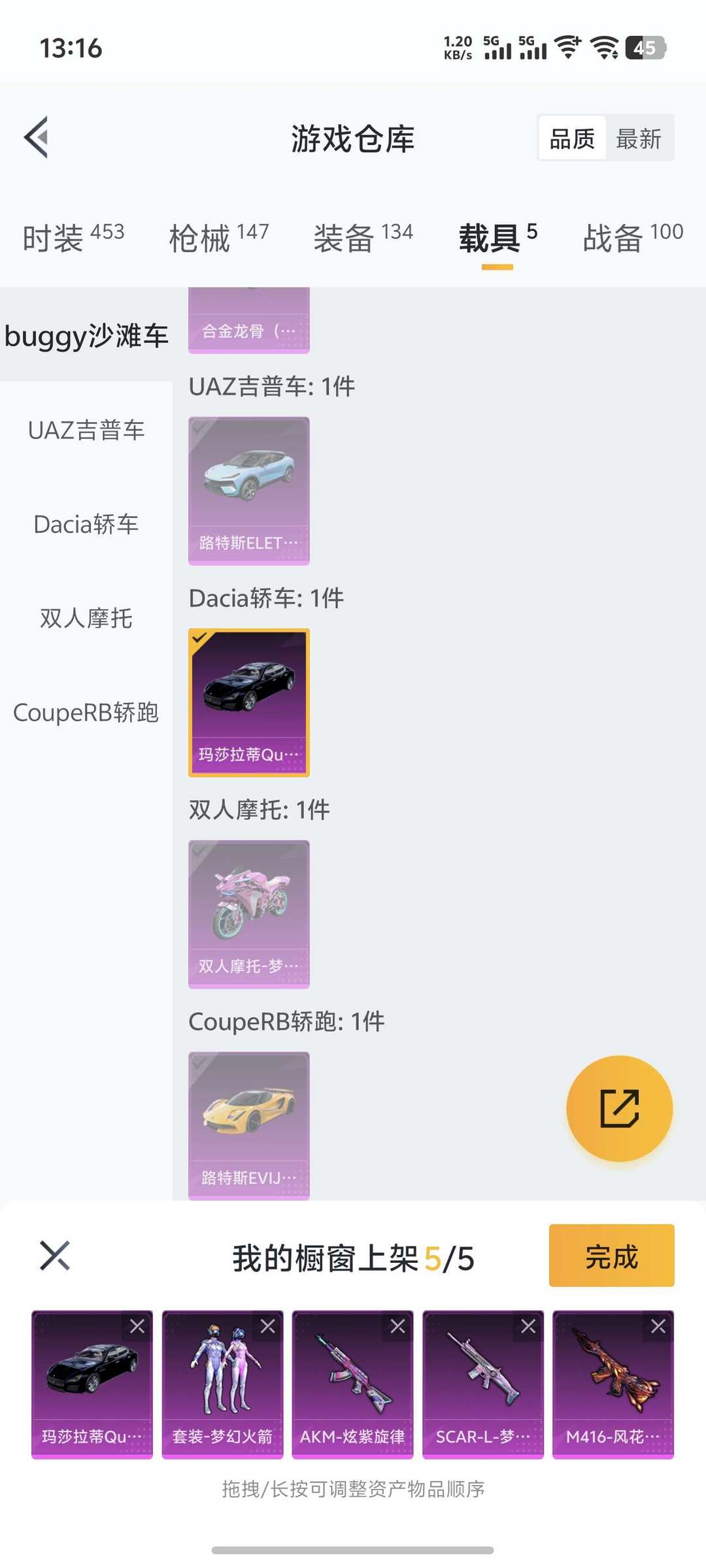Select the 路特斯ELET vehicle card
The image size is (706, 1568).
point(248,491)
